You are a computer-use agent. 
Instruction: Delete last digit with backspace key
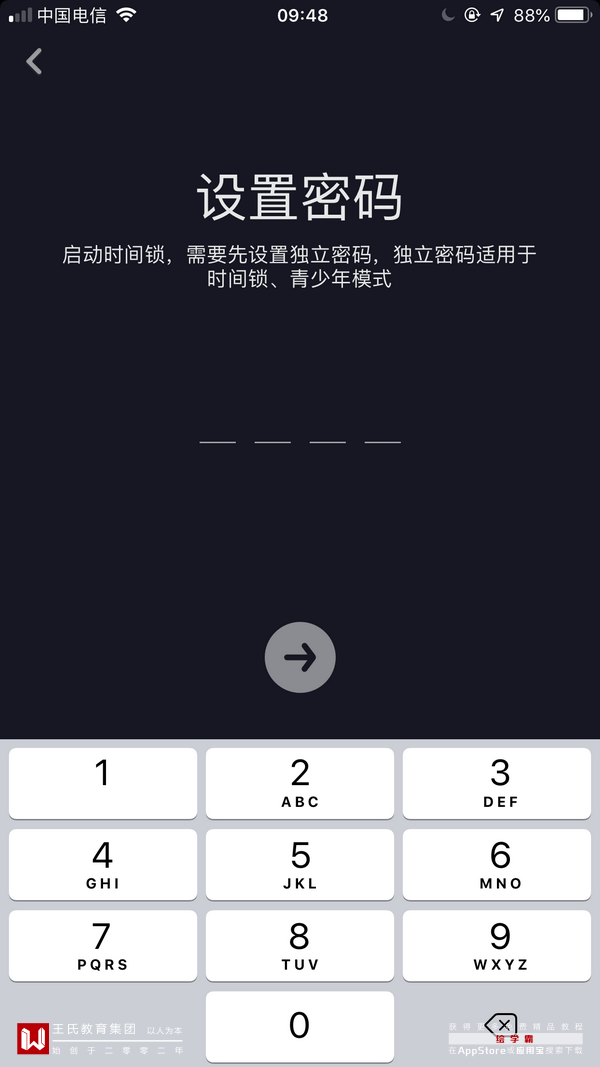coord(500,1025)
